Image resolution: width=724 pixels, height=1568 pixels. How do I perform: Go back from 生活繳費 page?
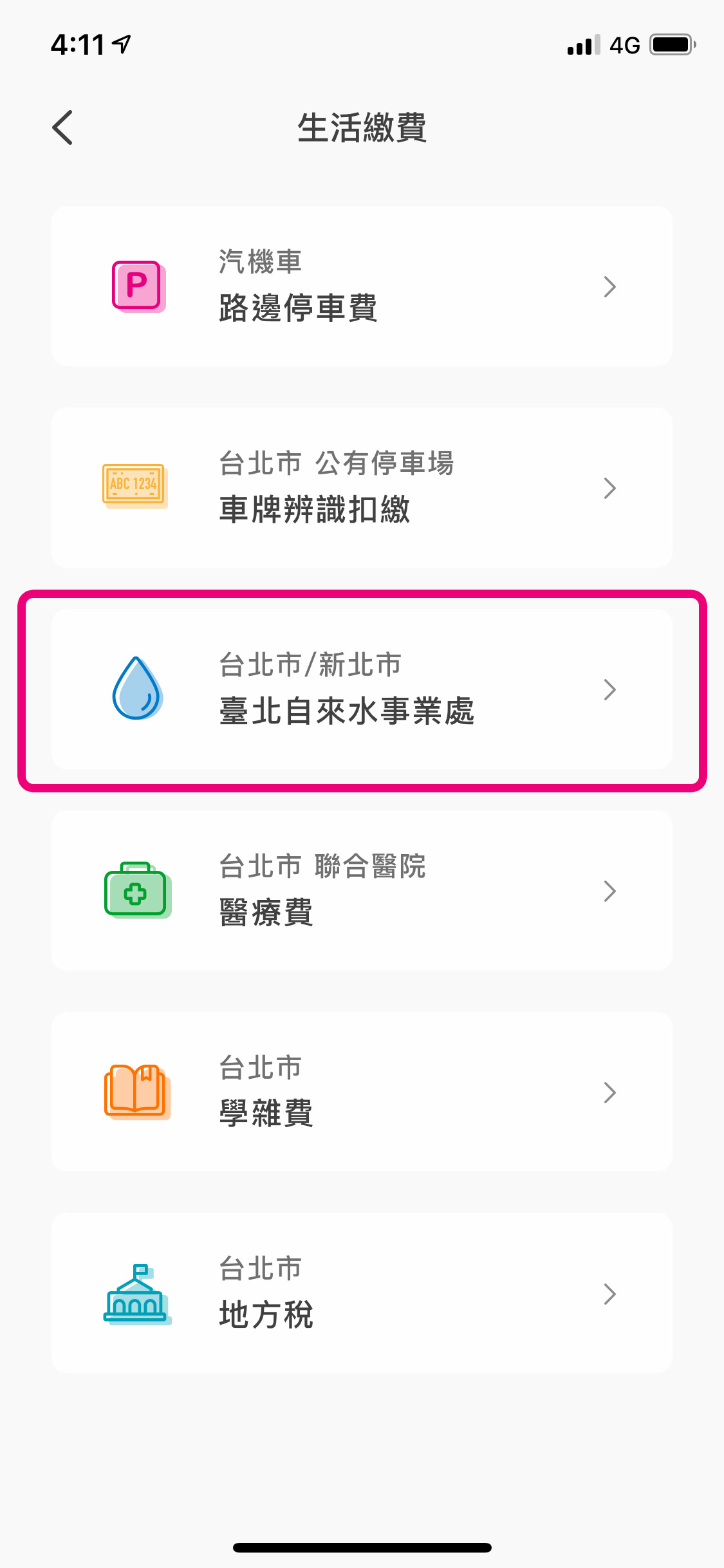(63, 127)
